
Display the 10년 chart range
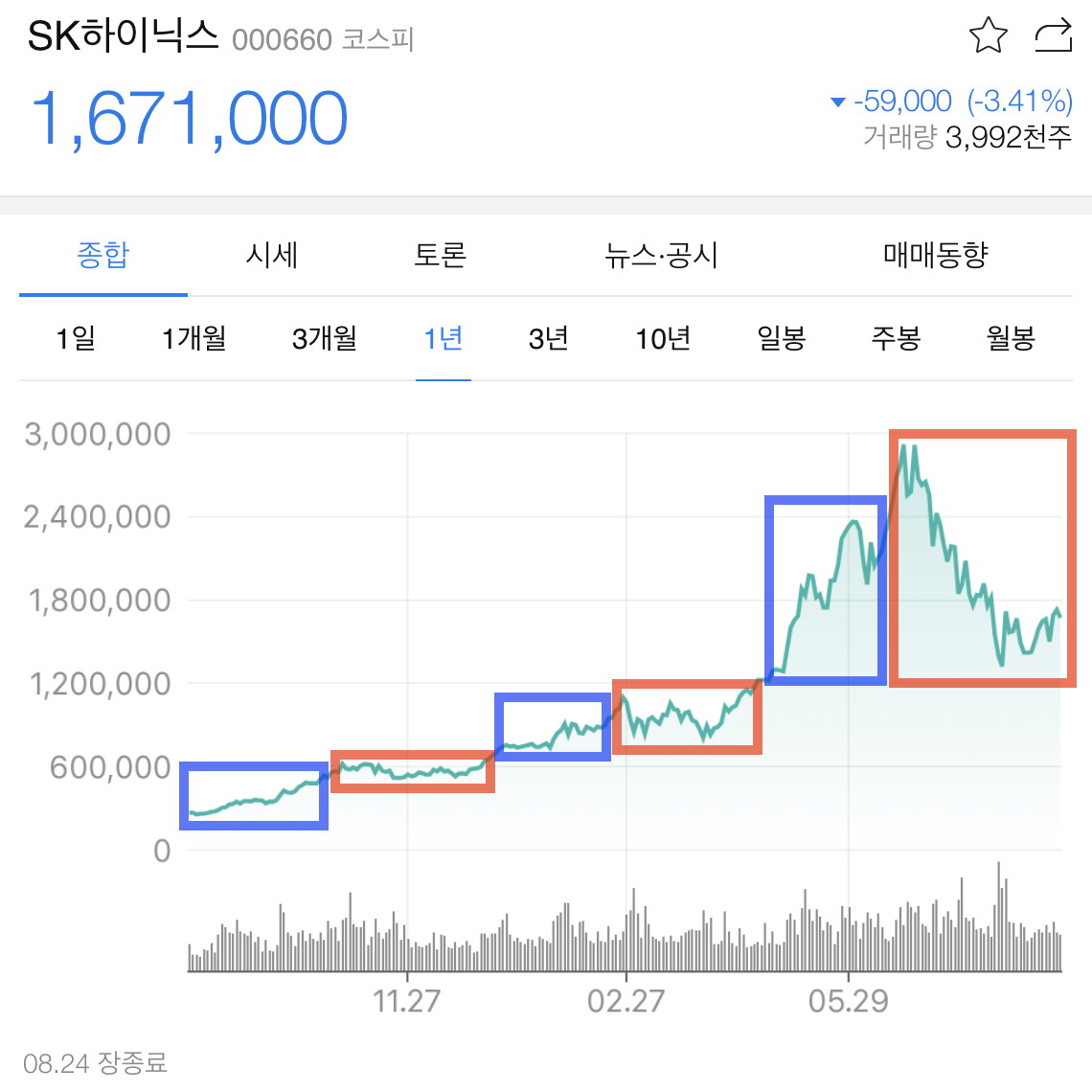click(x=663, y=338)
